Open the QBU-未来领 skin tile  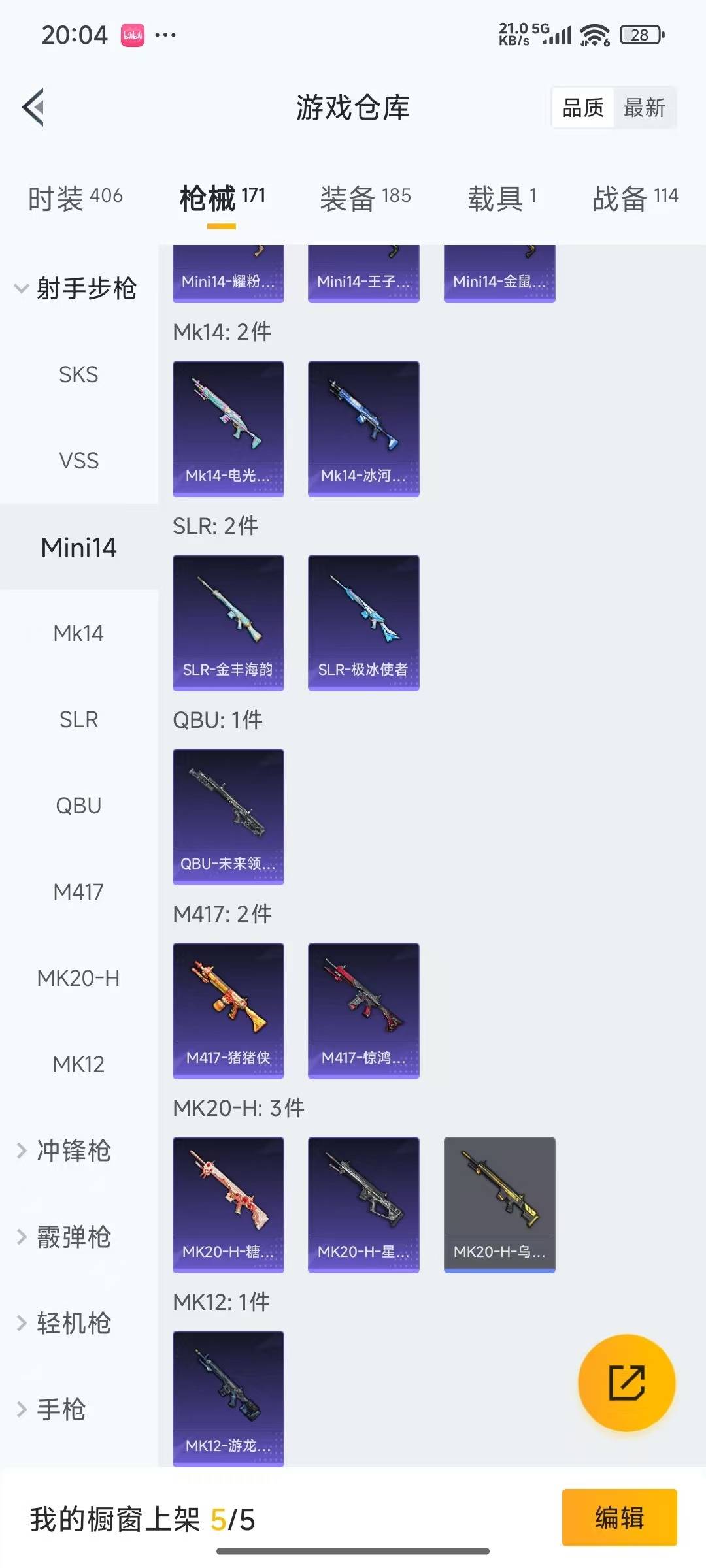coord(228,816)
